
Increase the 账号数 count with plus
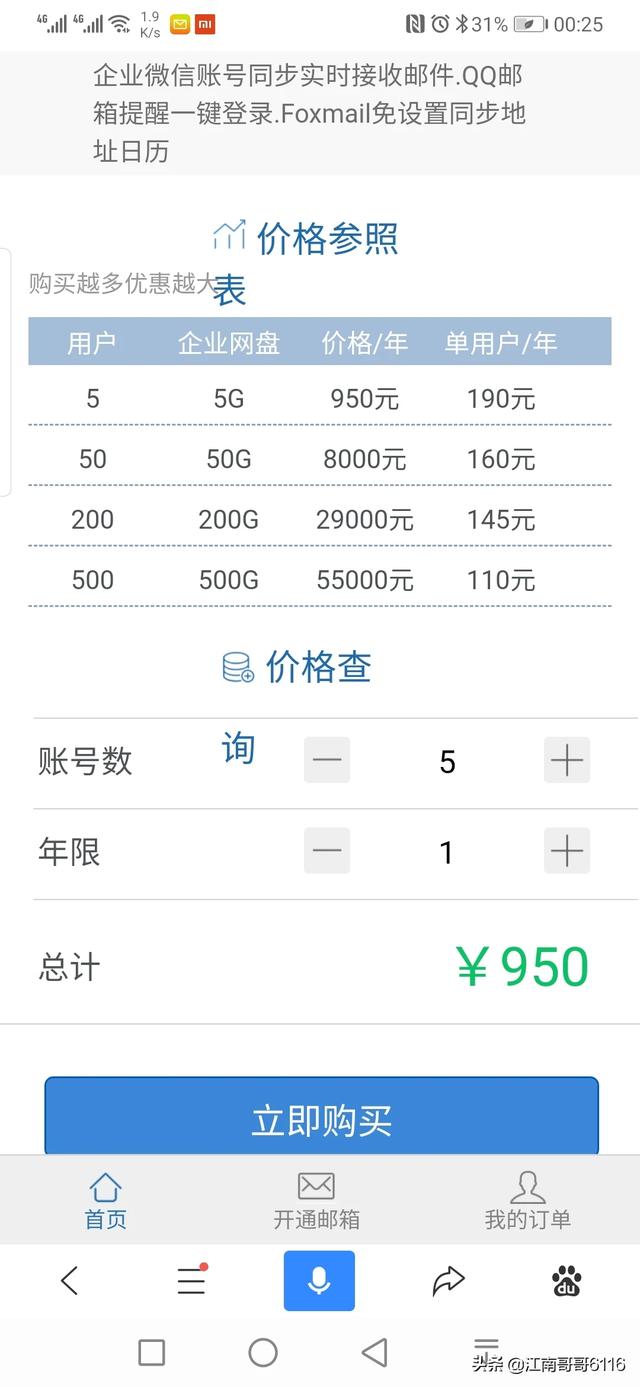tap(567, 761)
